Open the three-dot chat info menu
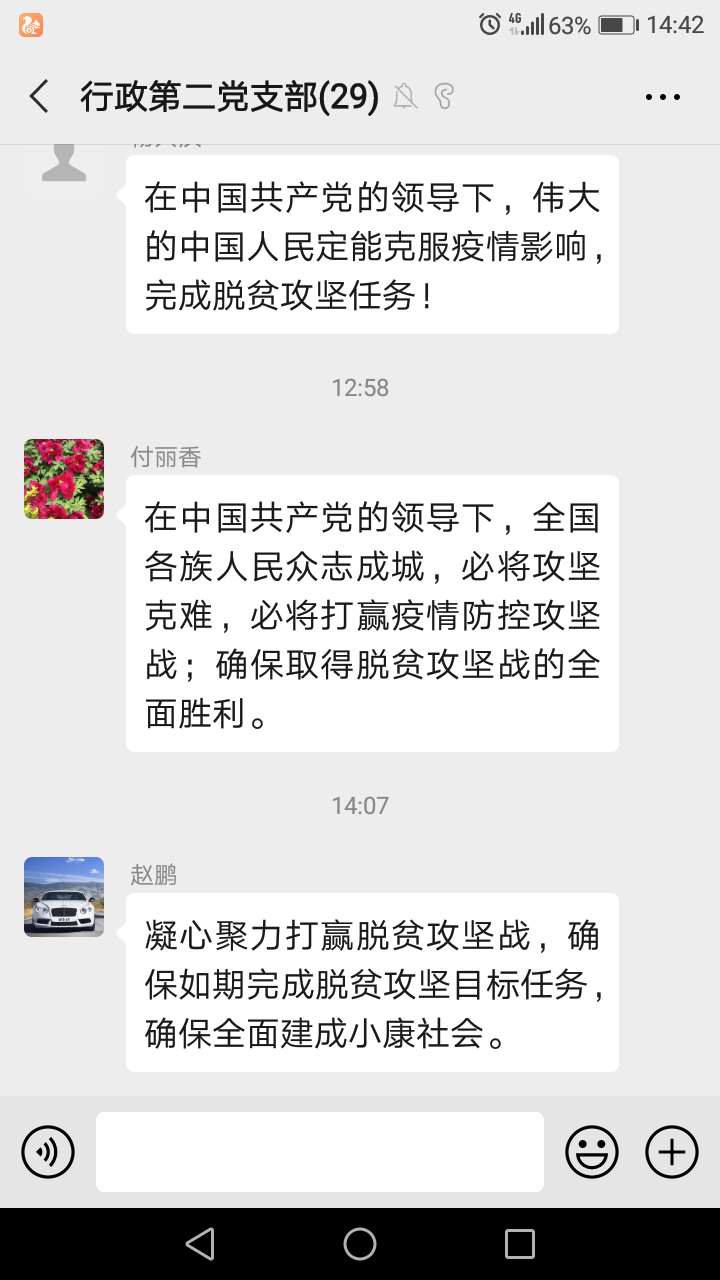Screen dimensions: 720x1280 tap(662, 97)
